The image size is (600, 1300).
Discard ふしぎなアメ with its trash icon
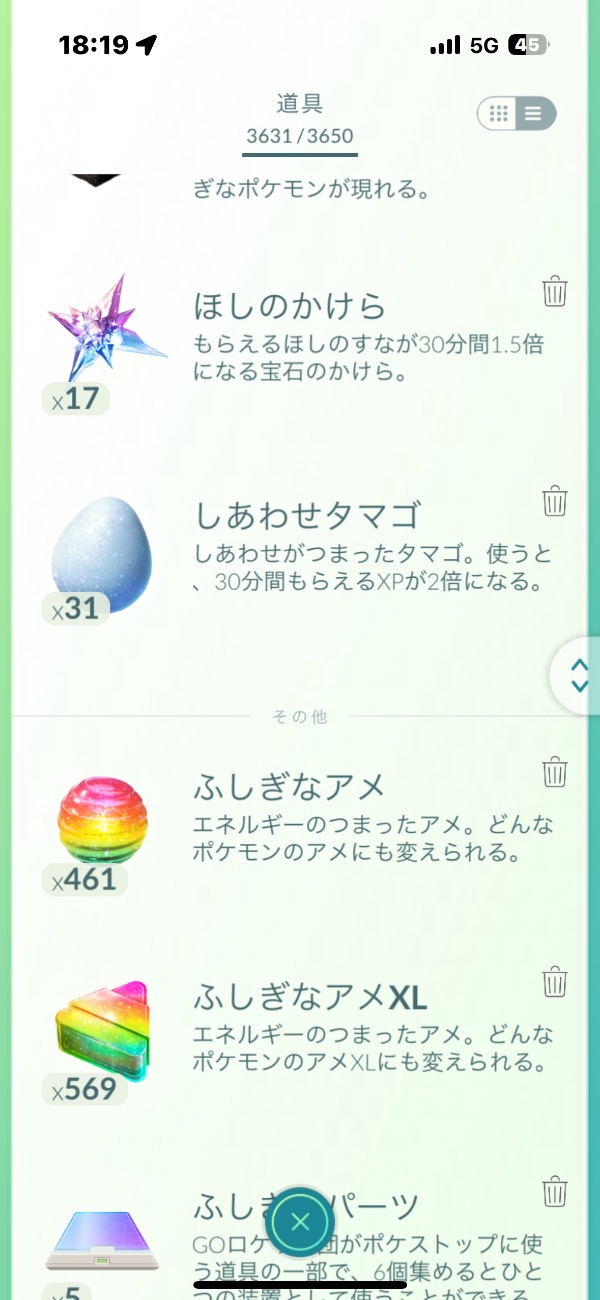pos(555,772)
